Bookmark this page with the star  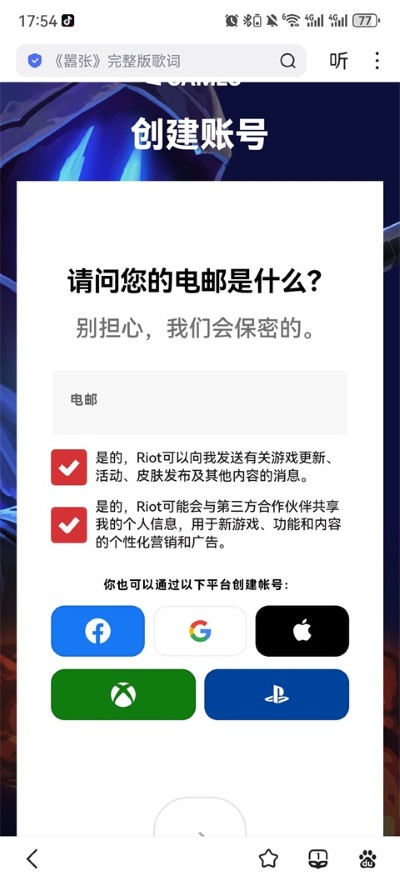pos(268,858)
